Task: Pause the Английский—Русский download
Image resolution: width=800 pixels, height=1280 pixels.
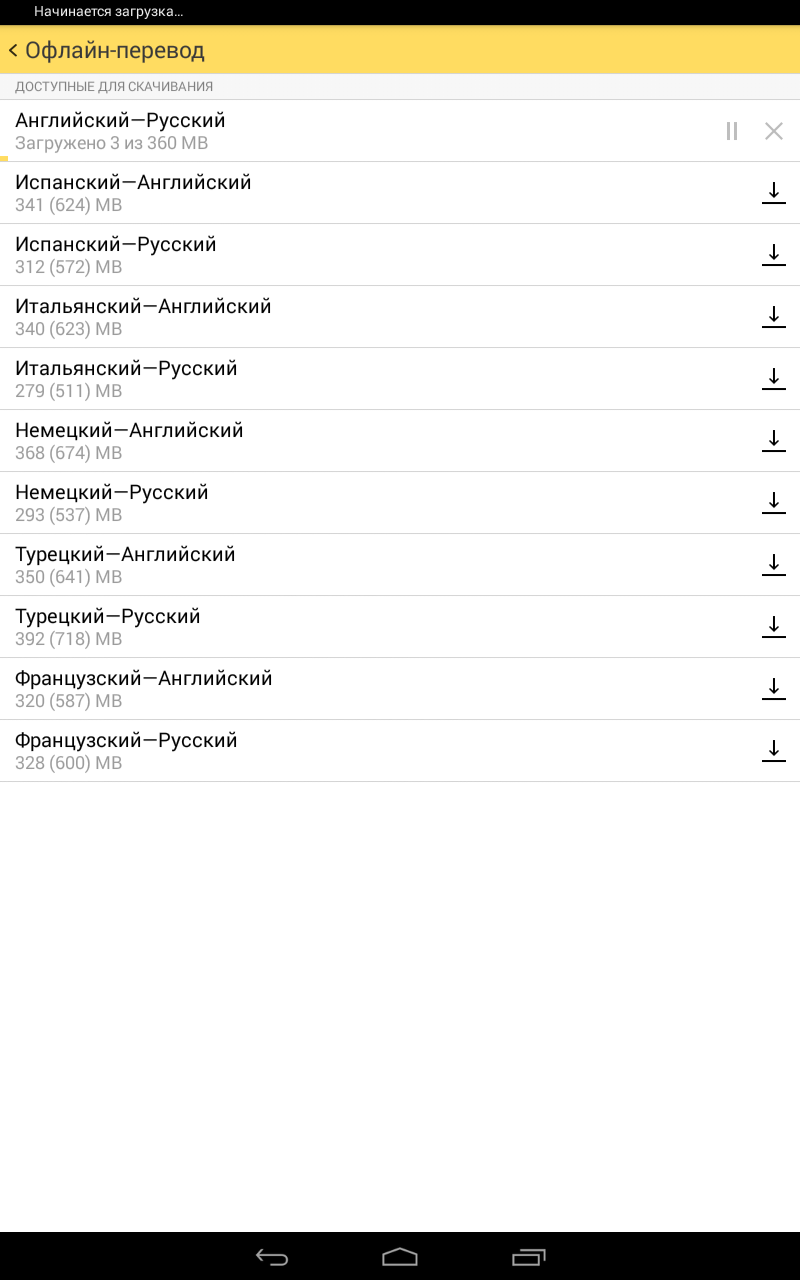Action: click(732, 131)
